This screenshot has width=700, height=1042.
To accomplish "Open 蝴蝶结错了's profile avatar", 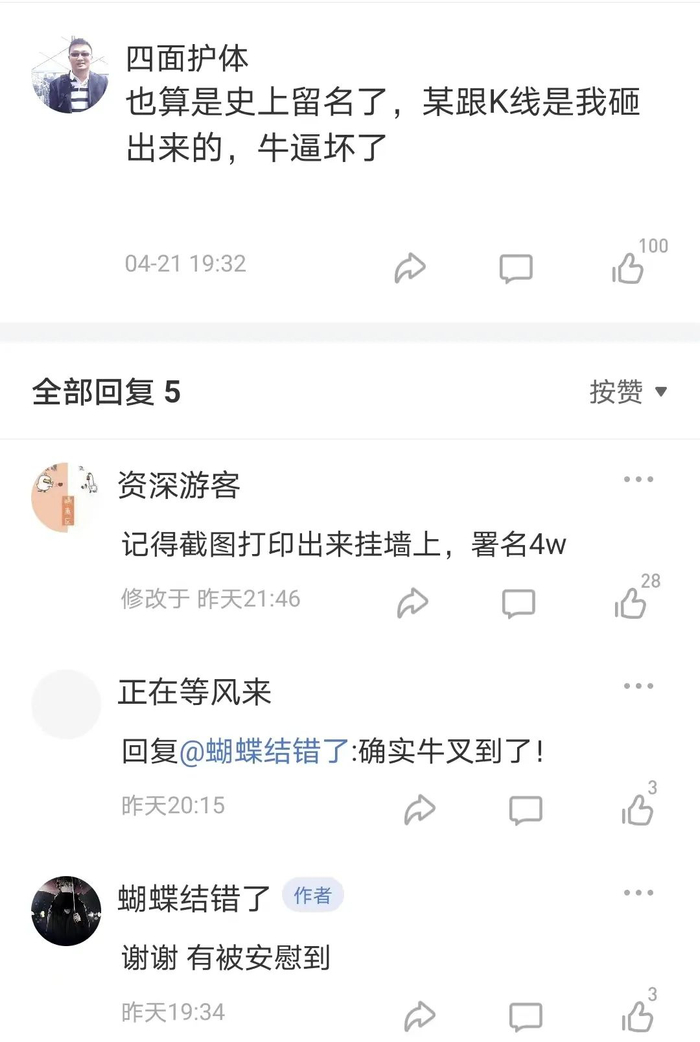I will (66, 911).
